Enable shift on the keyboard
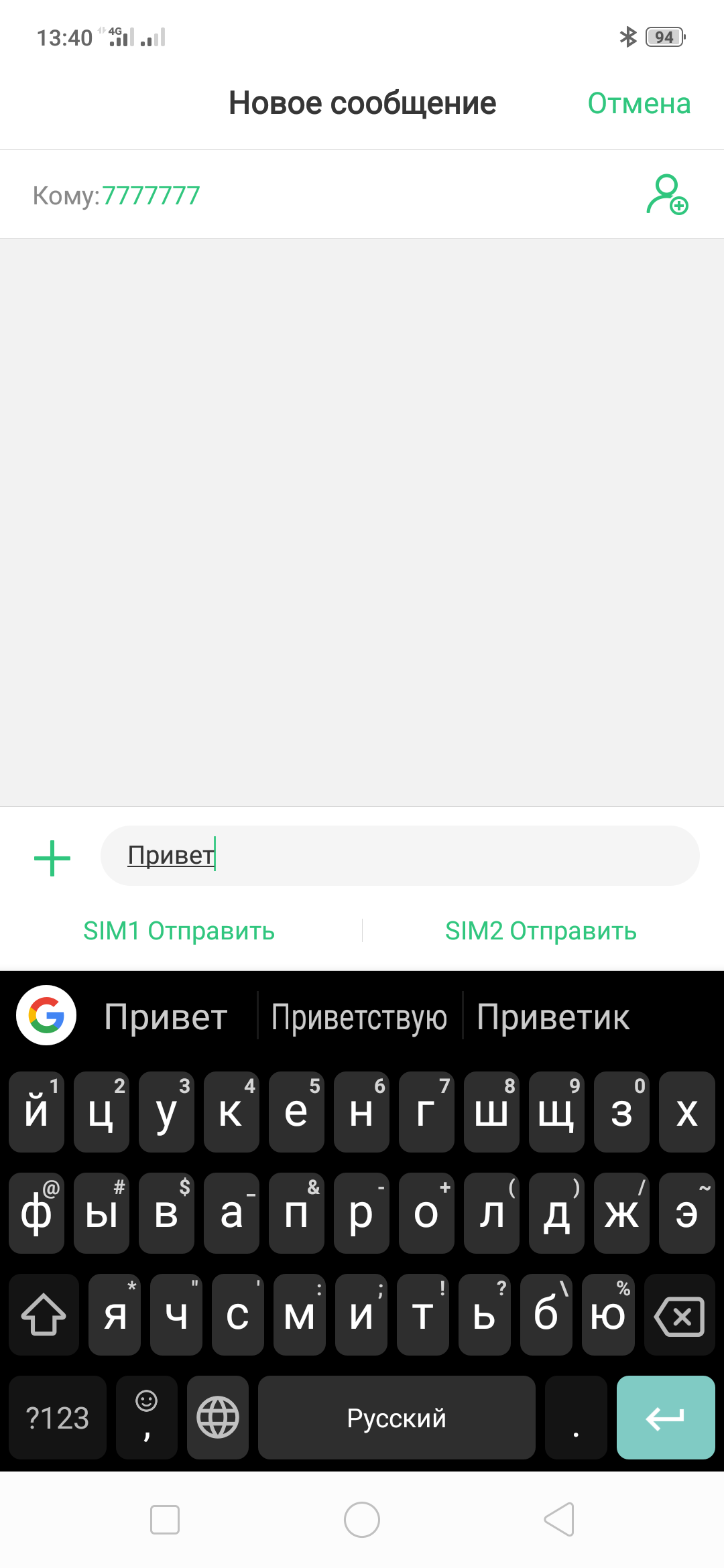Screen dimensions: 724x1568 [44, 1315]
